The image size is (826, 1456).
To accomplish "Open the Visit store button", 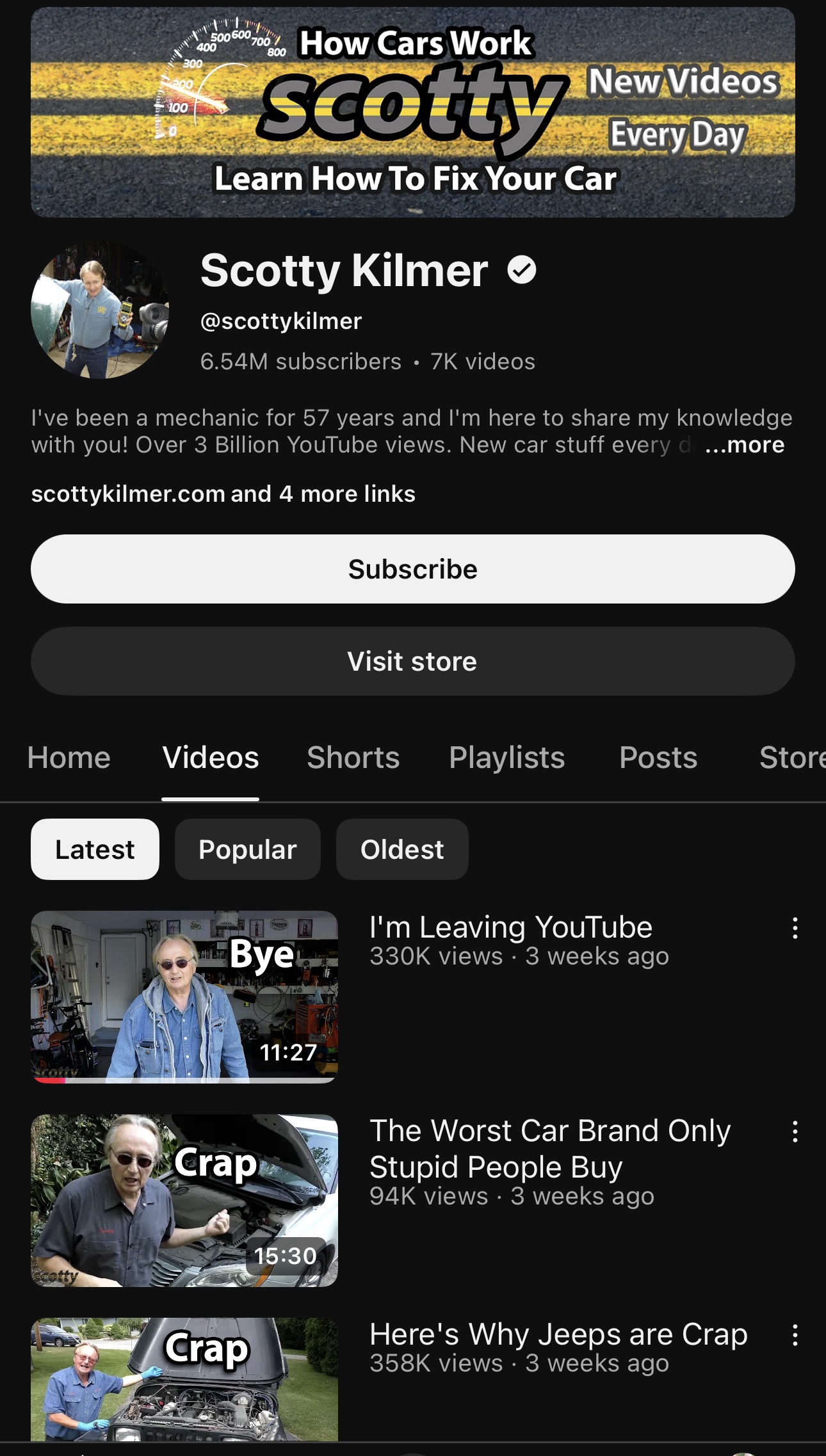I will 413,661.
